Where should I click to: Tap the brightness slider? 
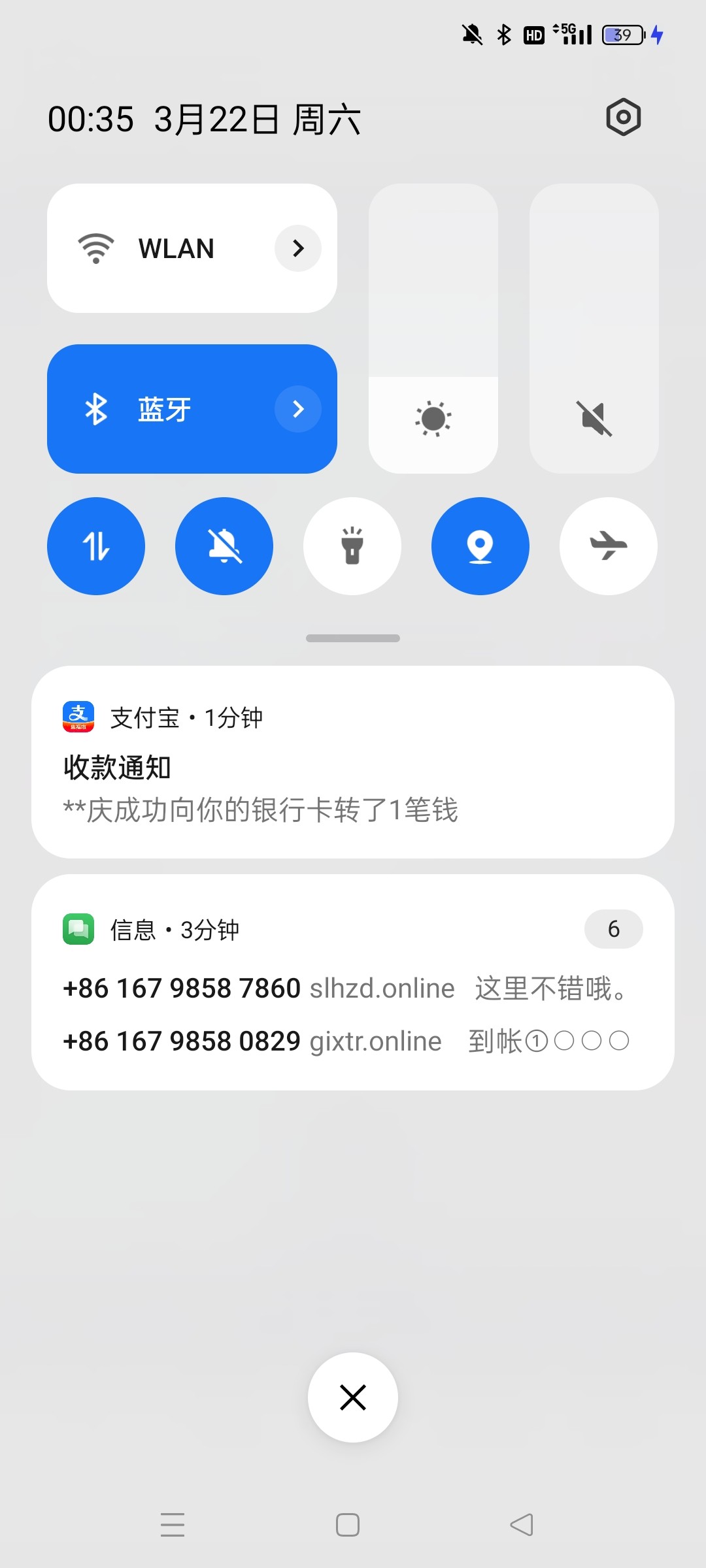point(433,329)
